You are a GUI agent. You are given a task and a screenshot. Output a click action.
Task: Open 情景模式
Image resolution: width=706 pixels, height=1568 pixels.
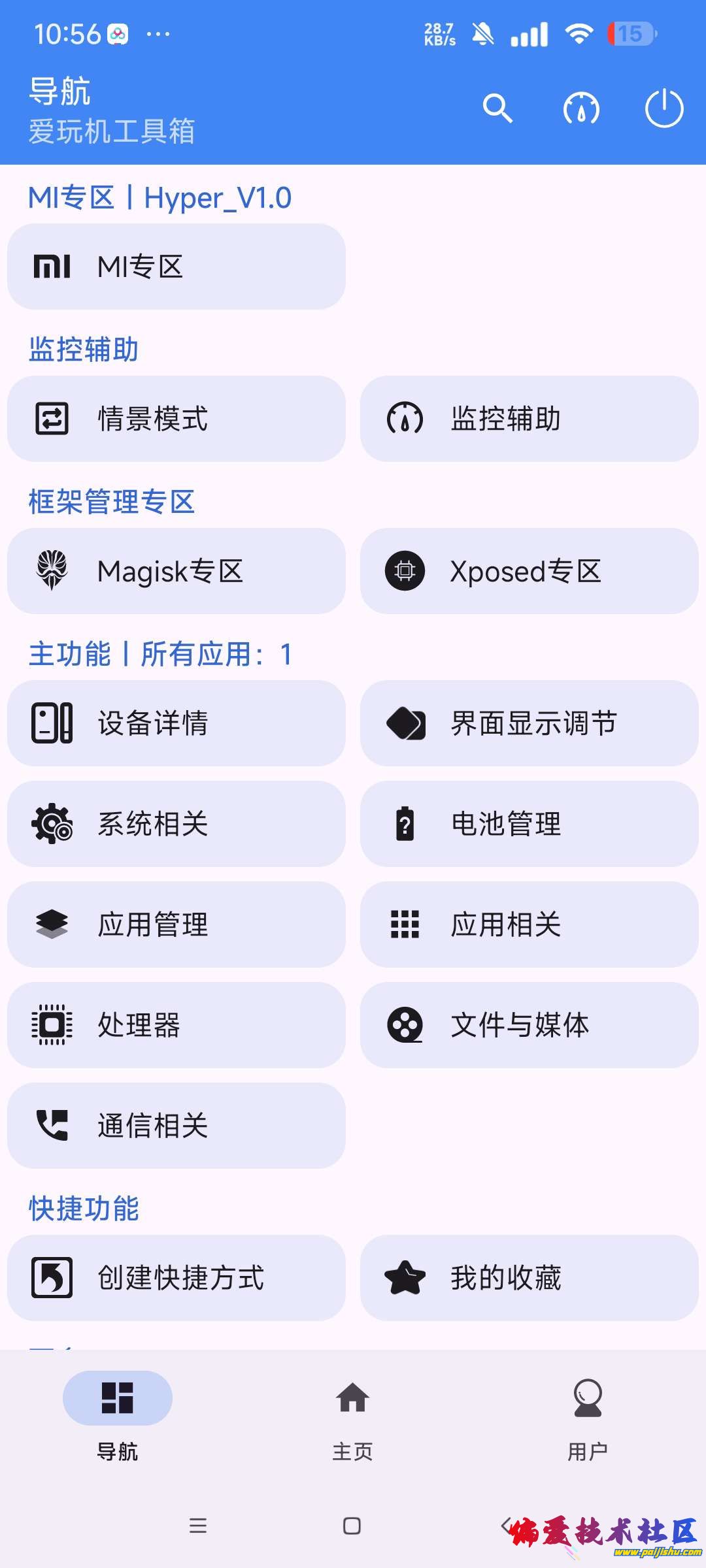tap(176, 419)
